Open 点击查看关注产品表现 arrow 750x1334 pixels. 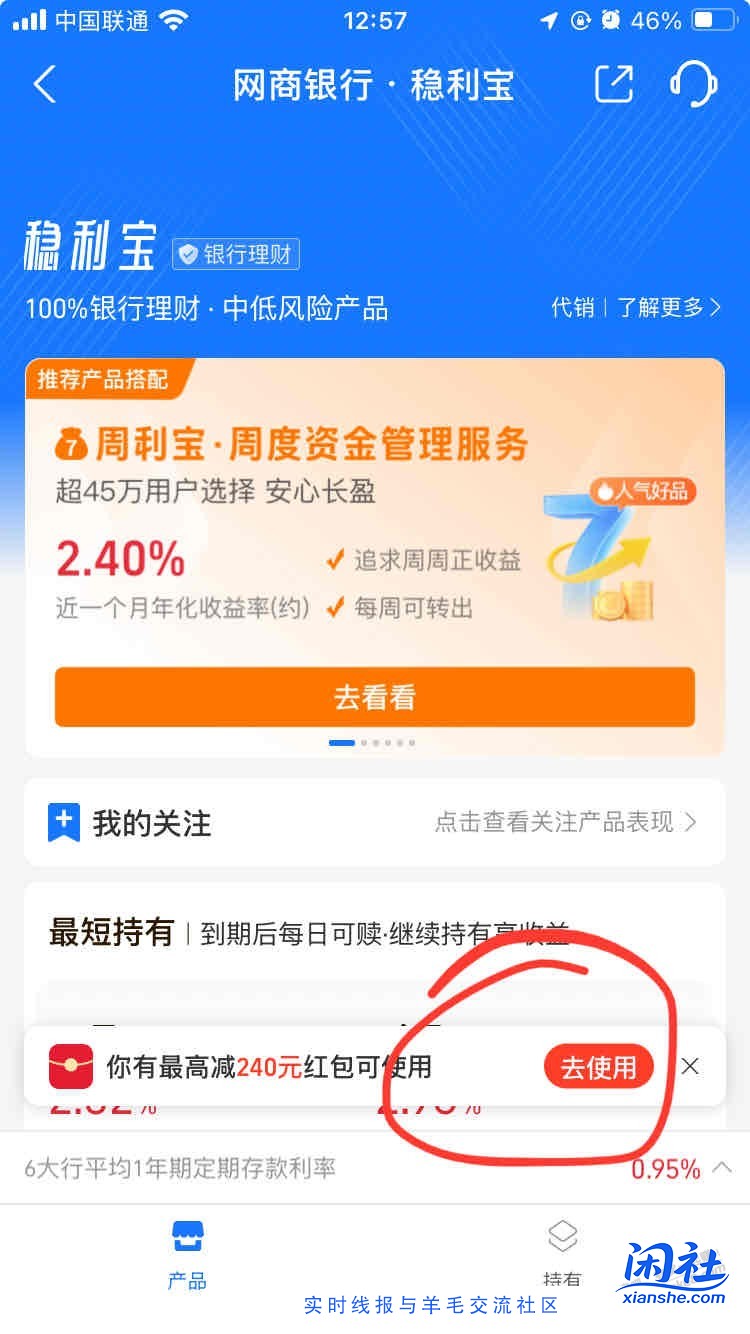(690, 822)
